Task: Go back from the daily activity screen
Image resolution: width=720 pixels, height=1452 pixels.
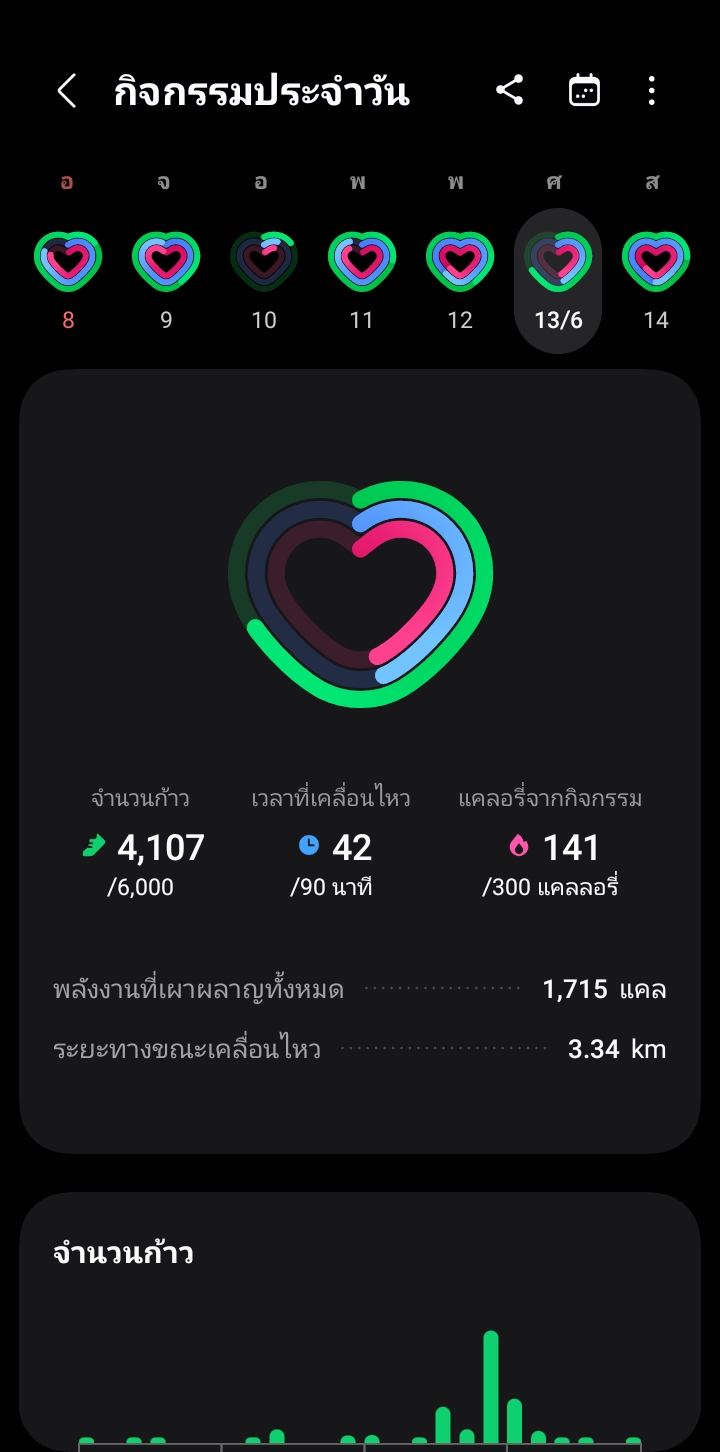Action: tap(67, 92)
